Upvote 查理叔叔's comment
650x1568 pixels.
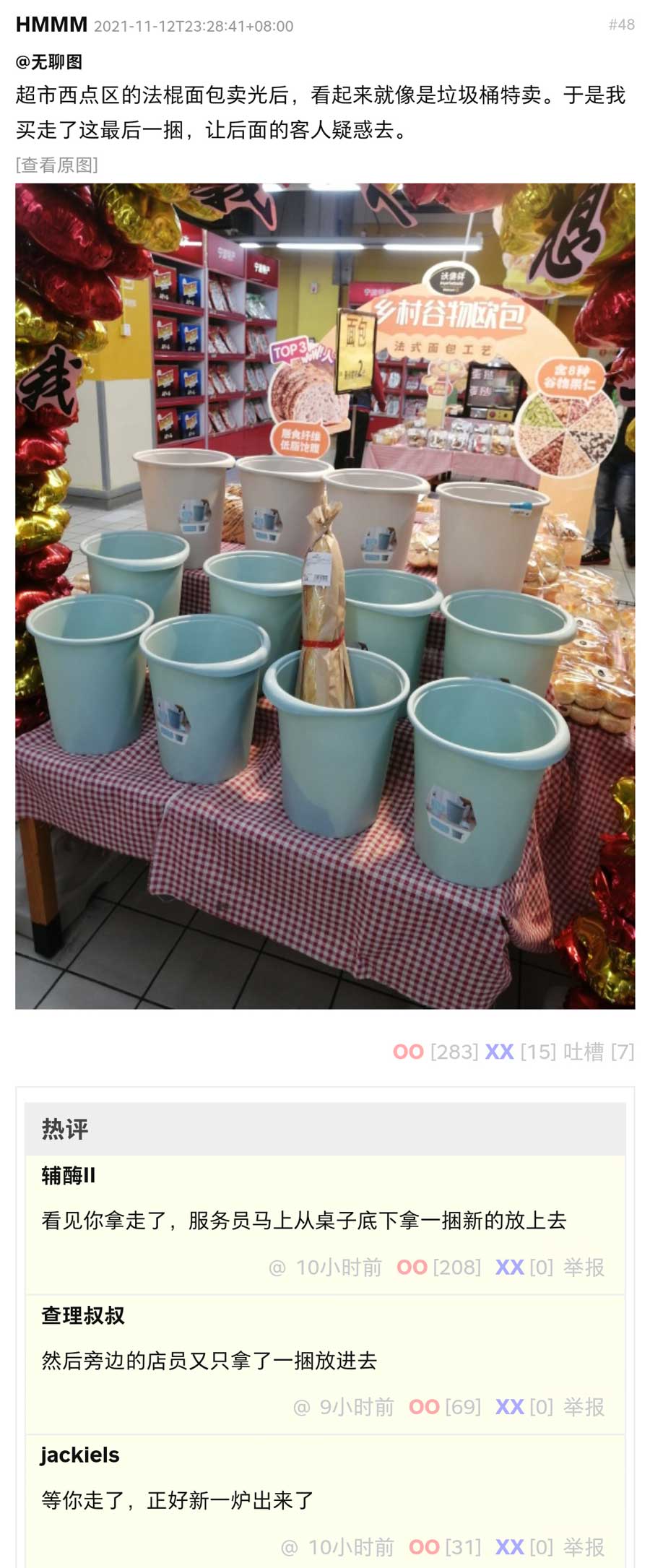coord(424,1407)
